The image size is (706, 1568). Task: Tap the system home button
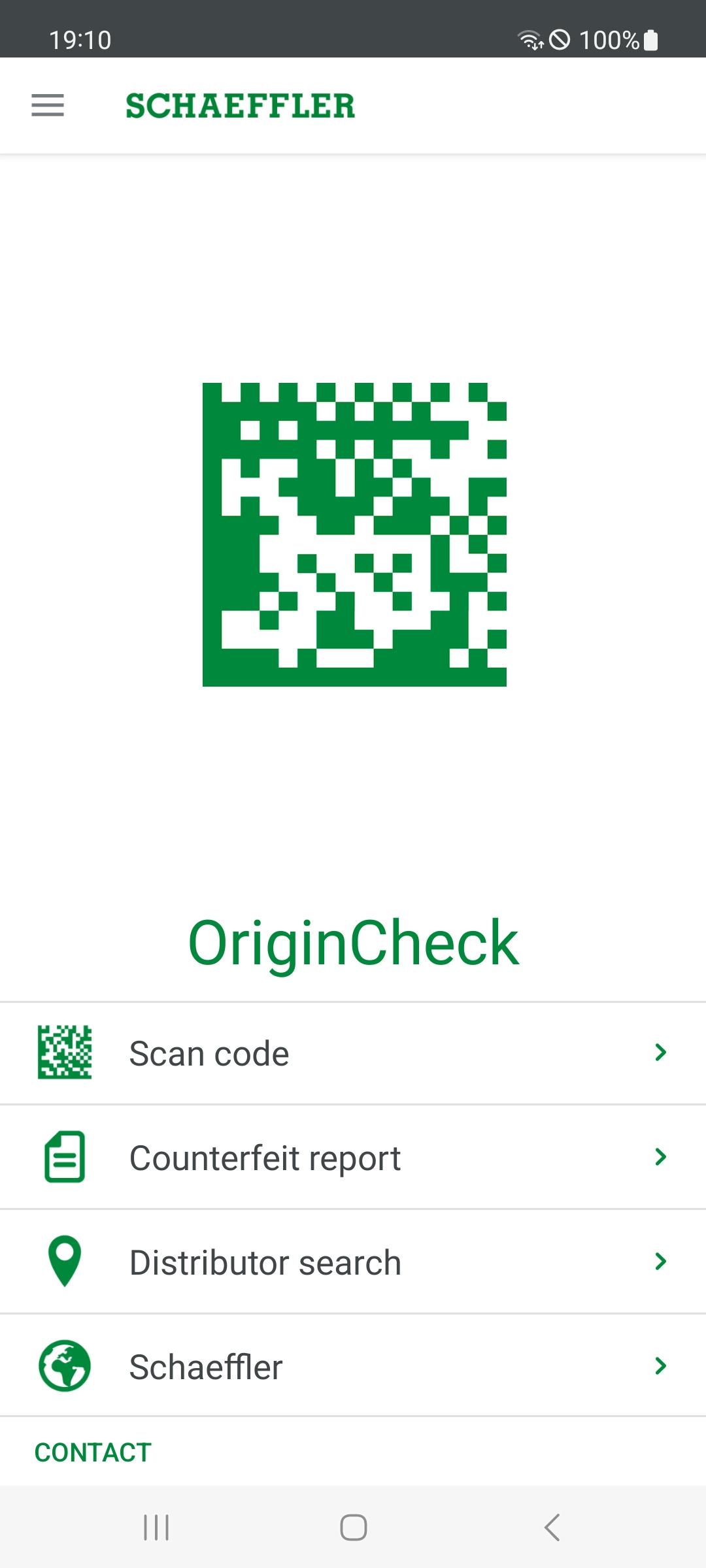(353, 1527)
